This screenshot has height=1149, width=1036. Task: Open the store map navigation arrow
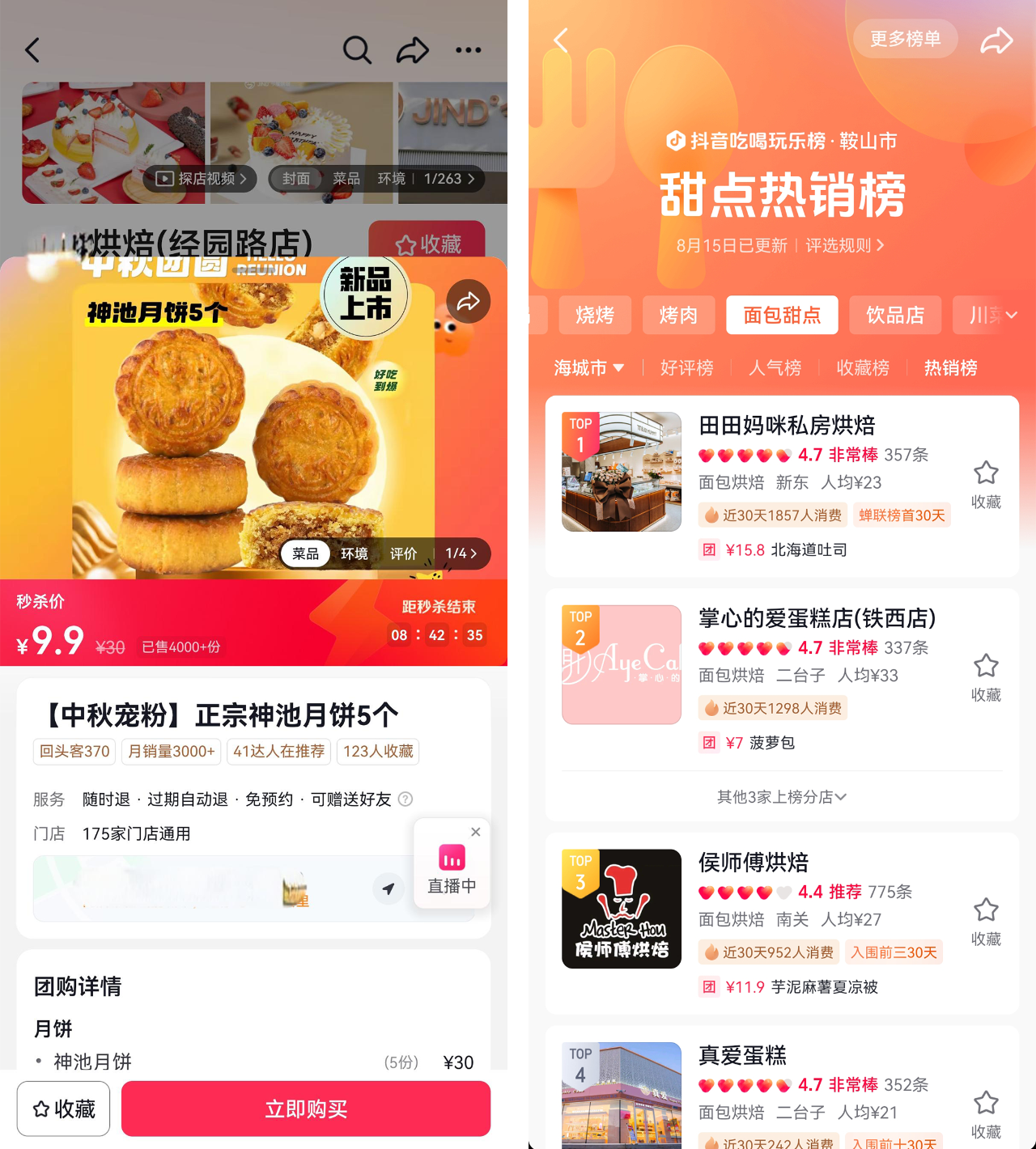[x=388, y=888]
